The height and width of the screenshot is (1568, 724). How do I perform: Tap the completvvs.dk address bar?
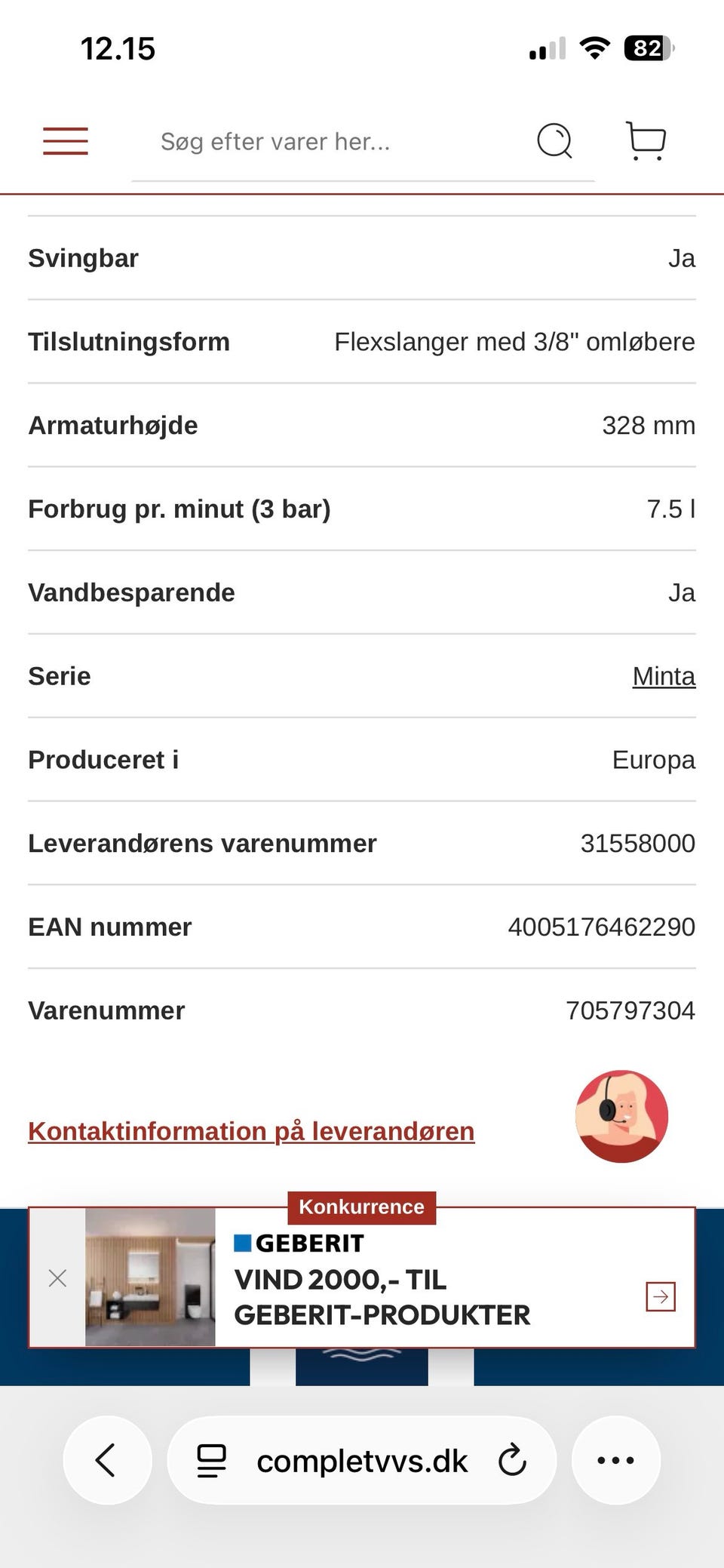coord(362,1462)
